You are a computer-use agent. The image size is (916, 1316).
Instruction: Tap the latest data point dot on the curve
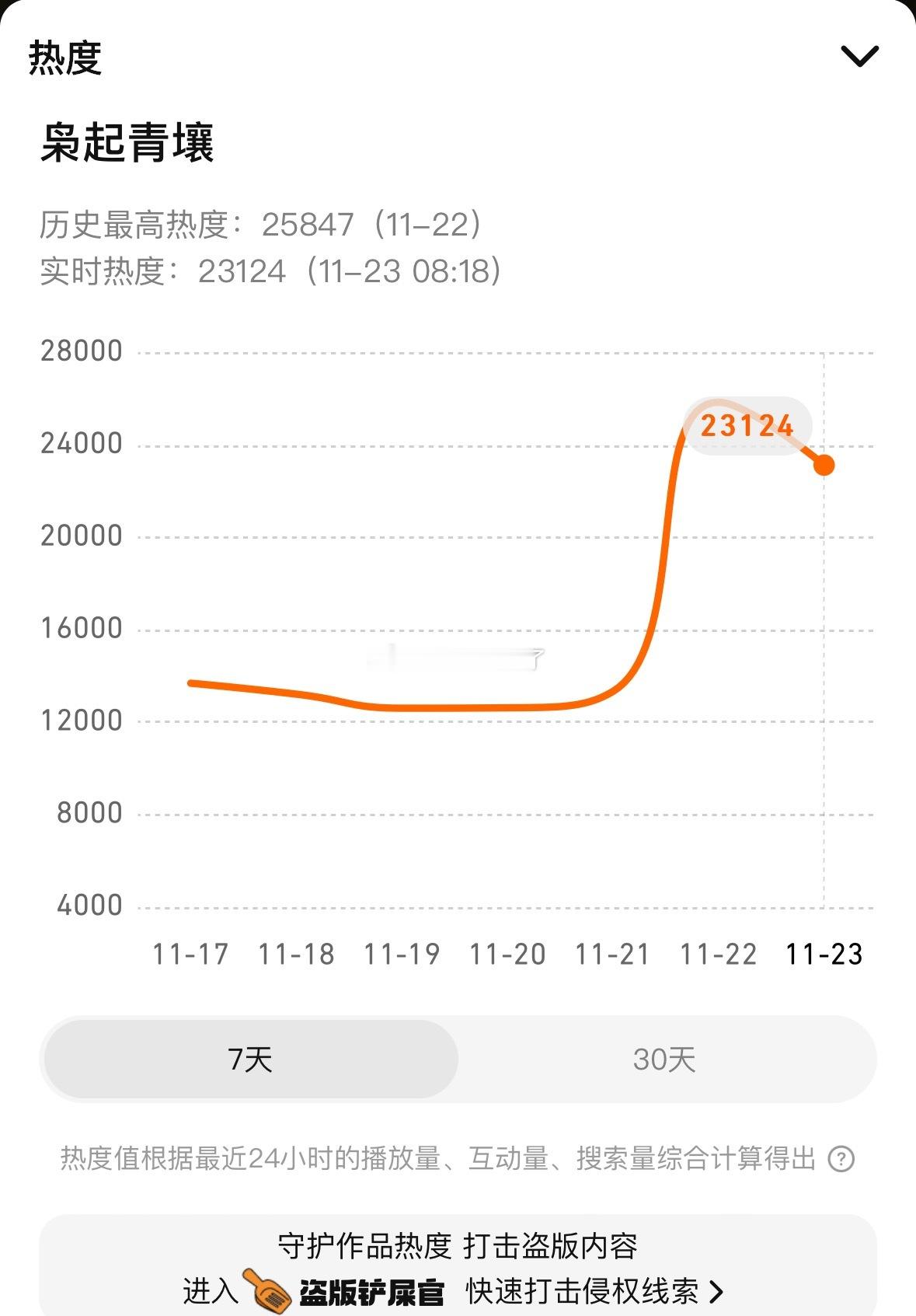pyautogui.click(x=824, y=465)
